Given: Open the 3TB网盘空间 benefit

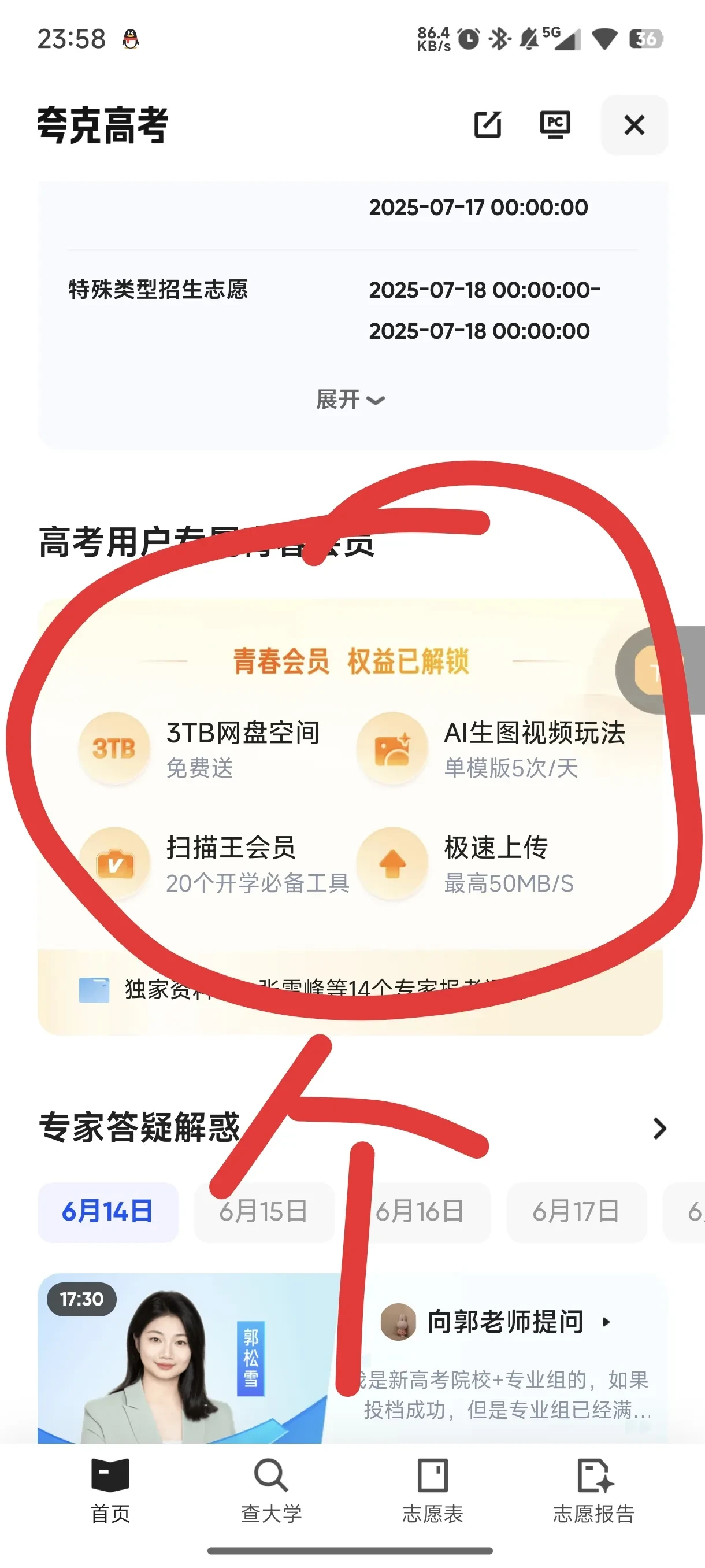Looking at the screenshot, I should point(201,749).
